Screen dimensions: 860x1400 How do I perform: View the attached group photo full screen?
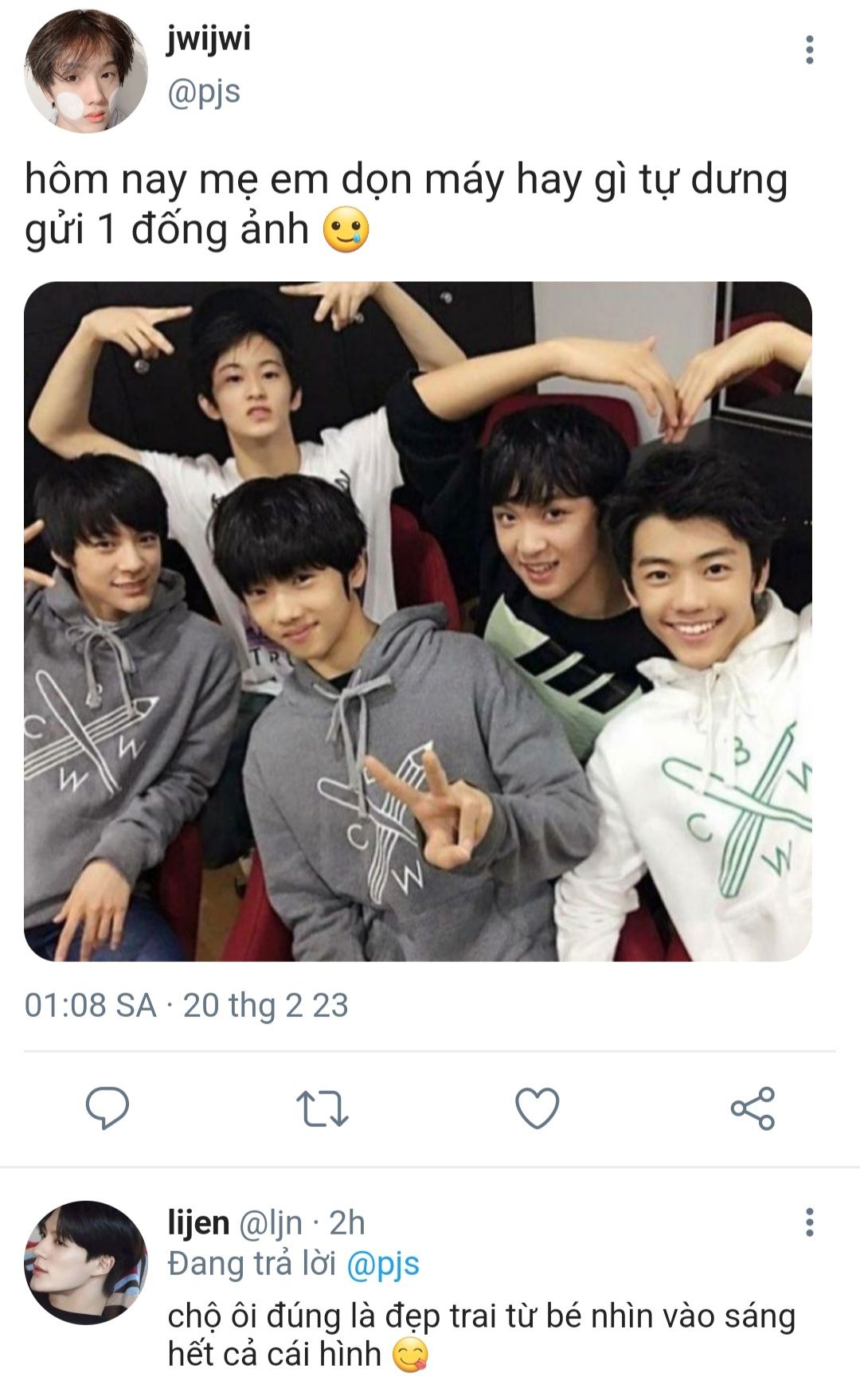(418, 621)
